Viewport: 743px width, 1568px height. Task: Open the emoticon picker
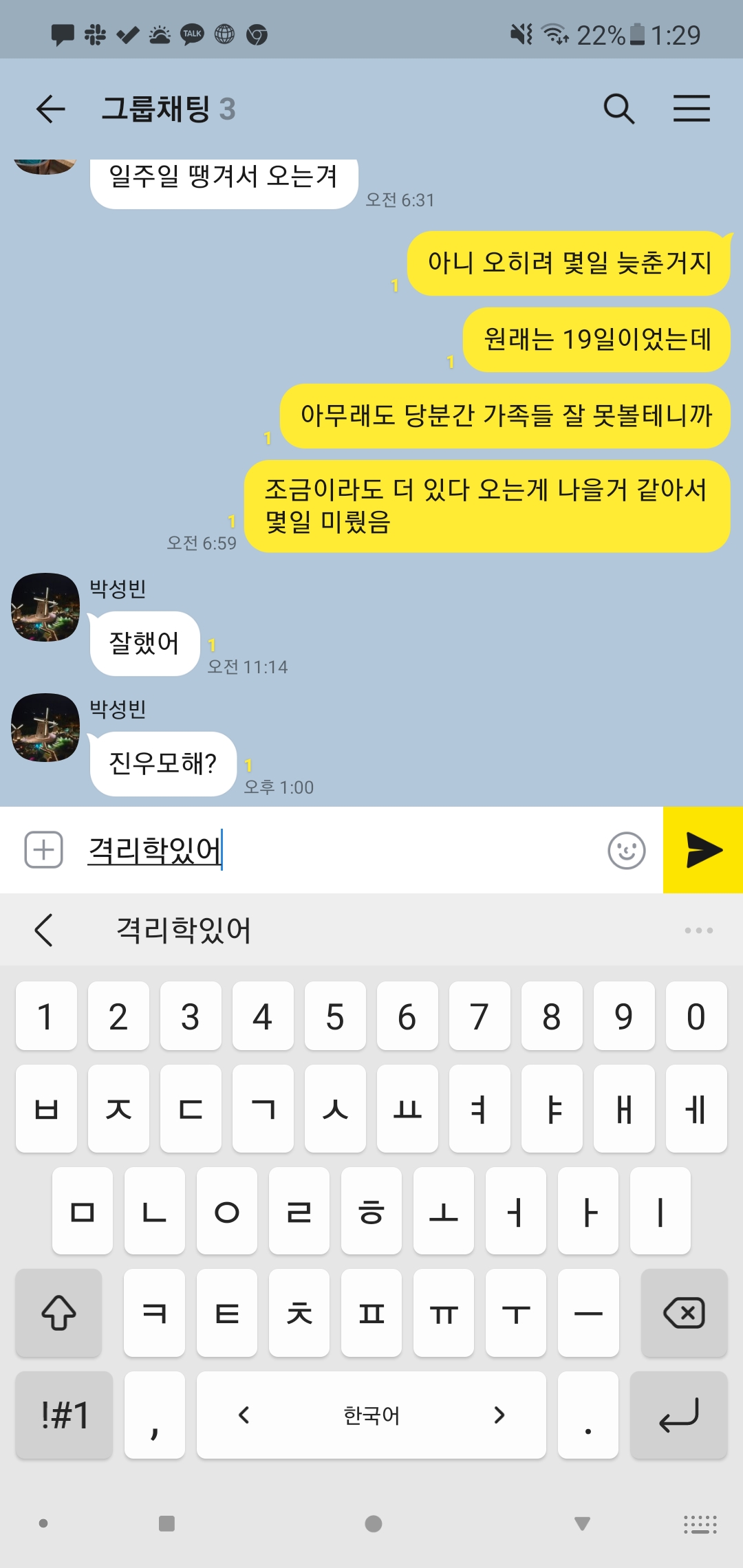coord(626,851)
